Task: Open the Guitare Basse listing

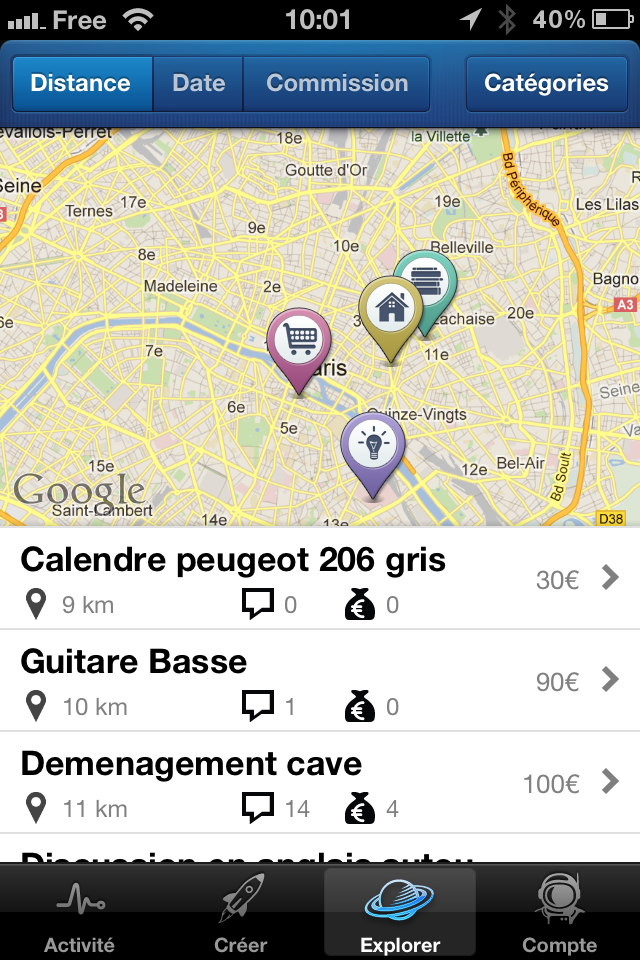Action: pyautogui.click(x=320, y=681)
